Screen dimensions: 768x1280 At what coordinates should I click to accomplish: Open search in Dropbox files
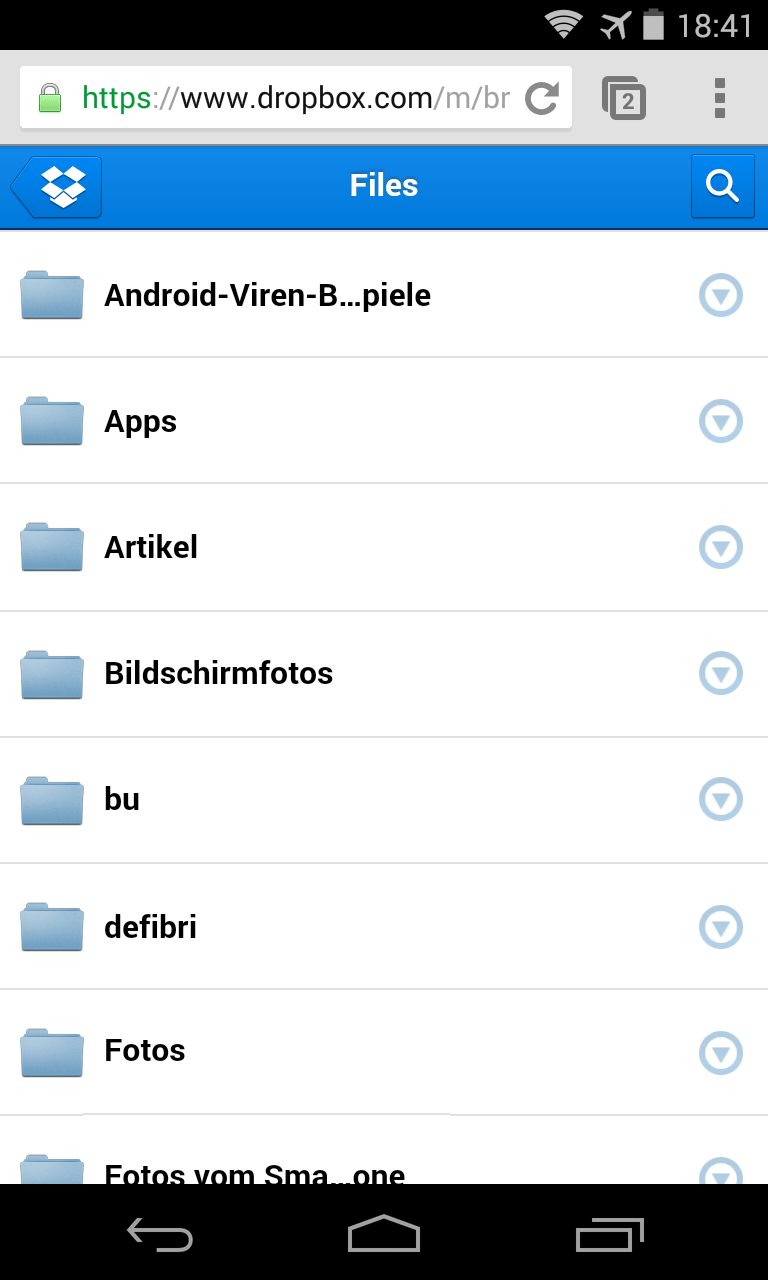722,186
